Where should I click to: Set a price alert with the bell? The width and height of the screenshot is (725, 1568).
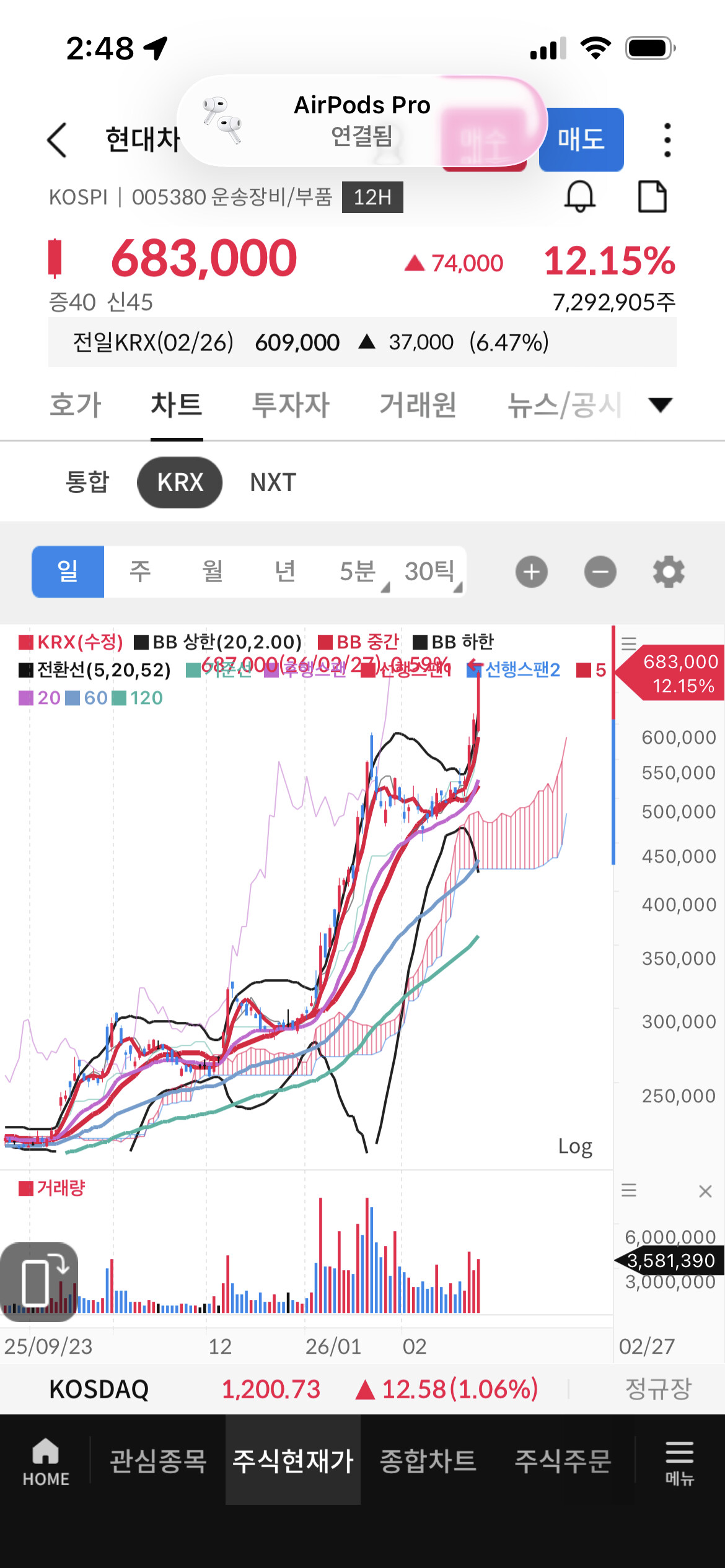tap(579, 197)
